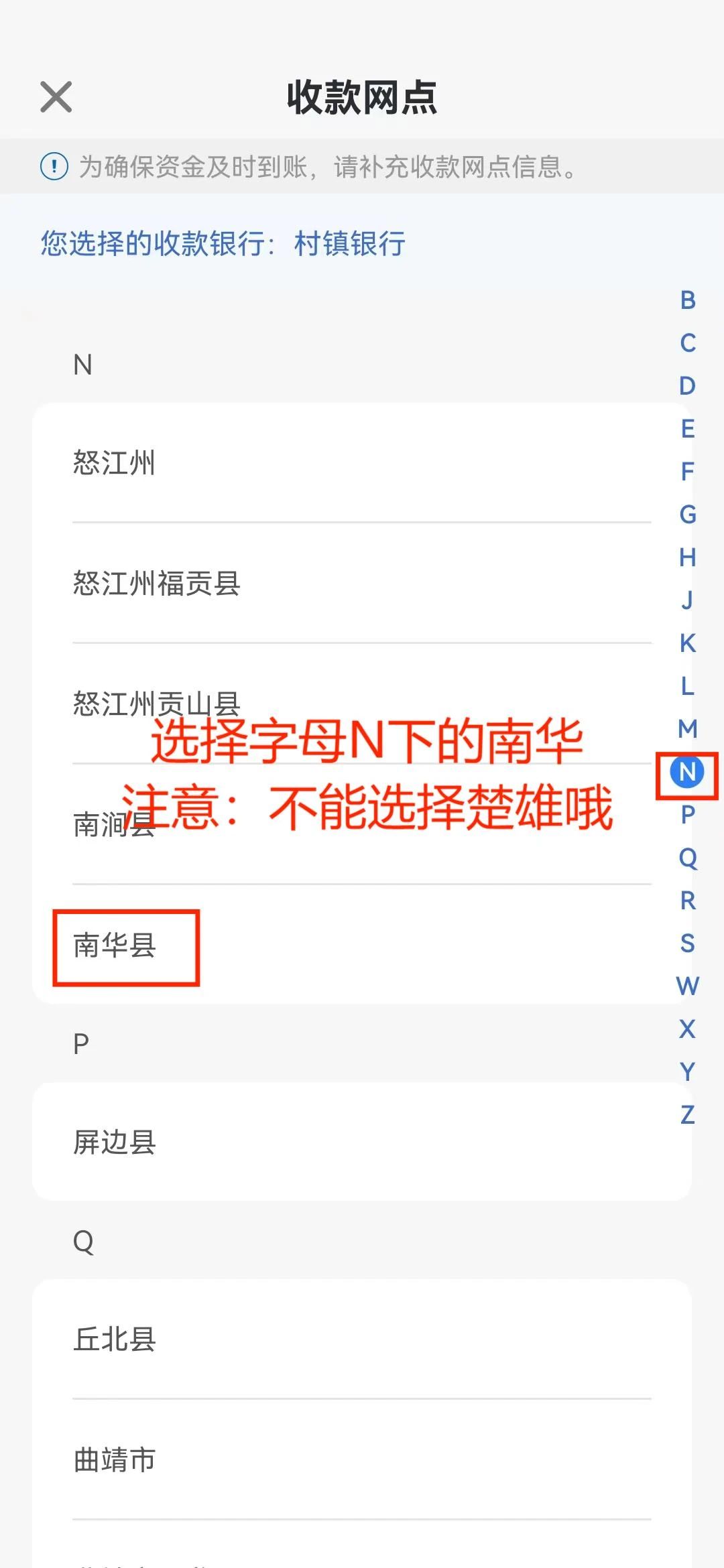
Task: Select 怒江州 from the list
Action: [114, 463]
